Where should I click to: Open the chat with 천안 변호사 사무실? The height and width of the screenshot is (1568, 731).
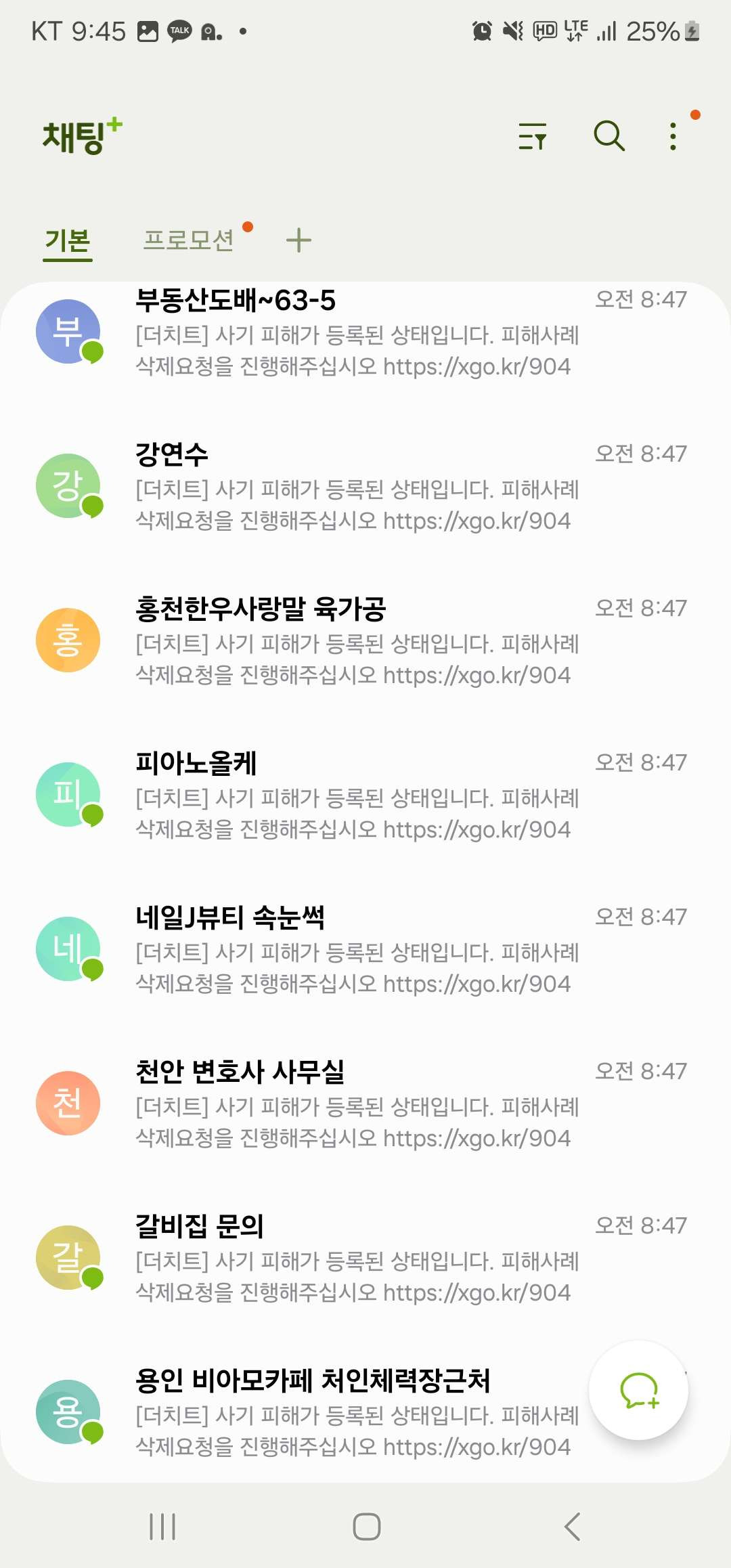(x=365, y=1104)
